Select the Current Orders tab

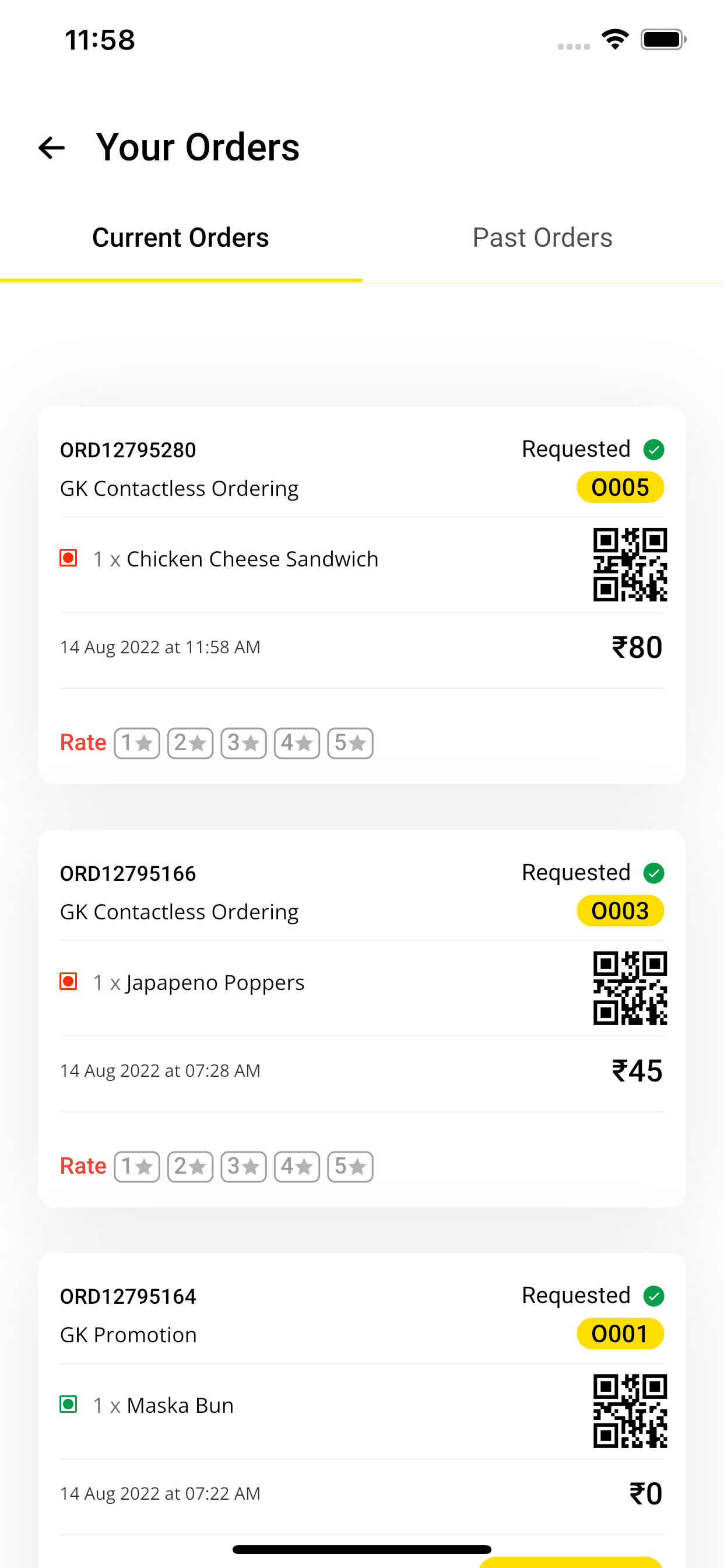click(x=181, y=237)
